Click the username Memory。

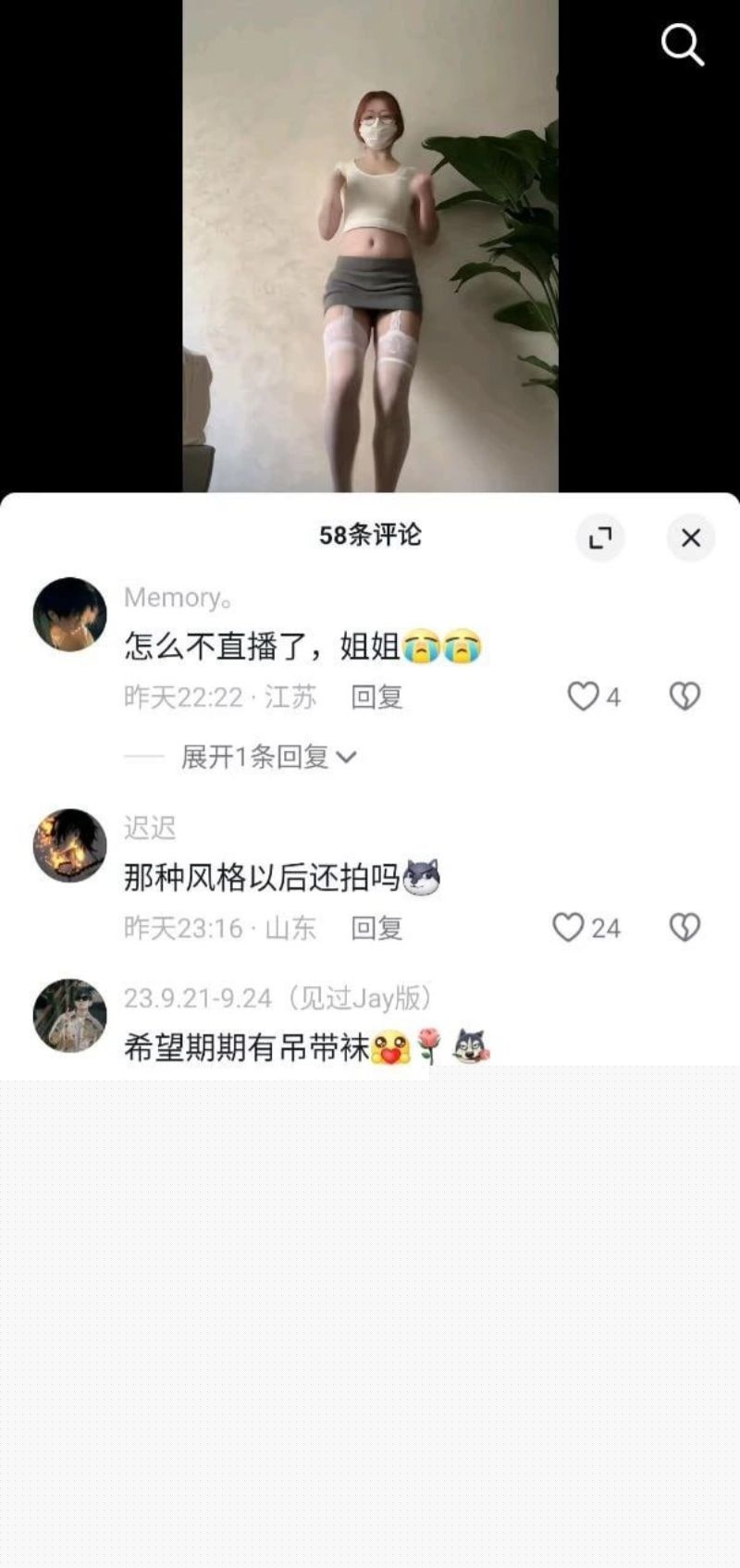coord(179,598)
